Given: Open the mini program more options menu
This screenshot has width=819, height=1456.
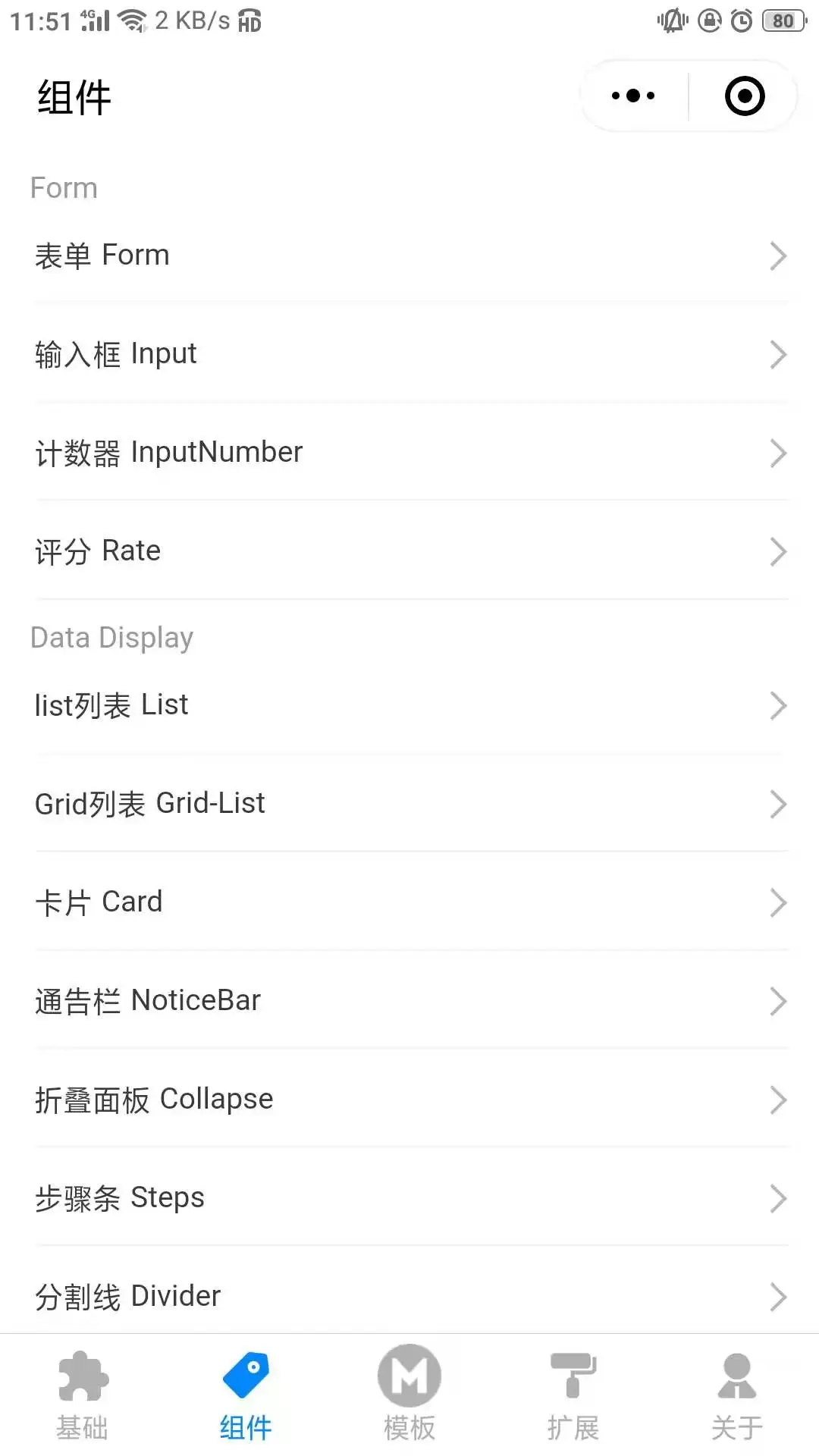Looking at the screenshot, I should tap(633, 96).
